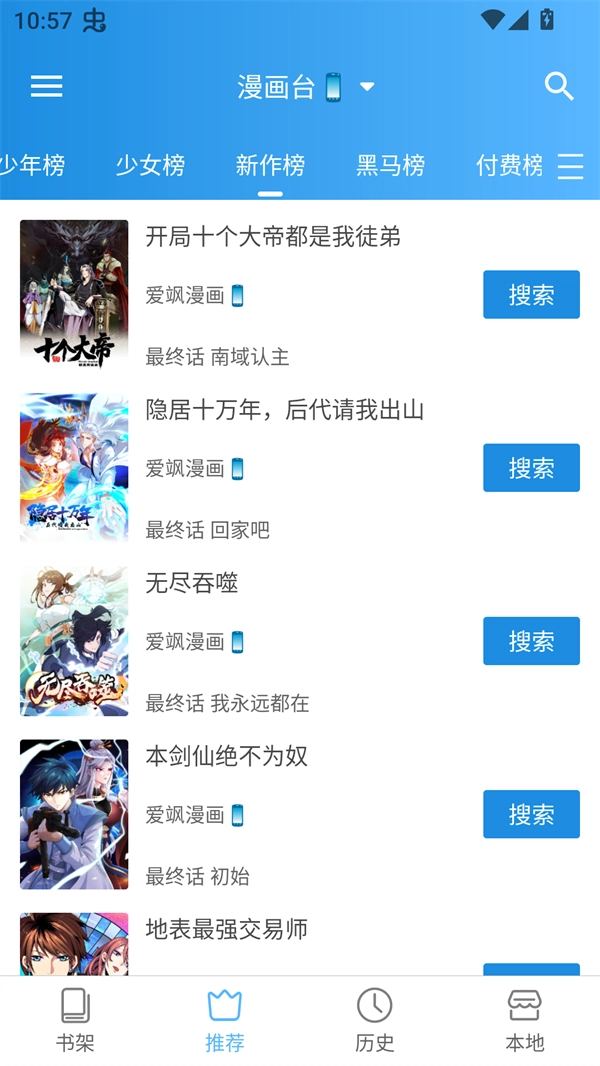
Task: Select the 新作榜 tab
Action: [270, 165]
